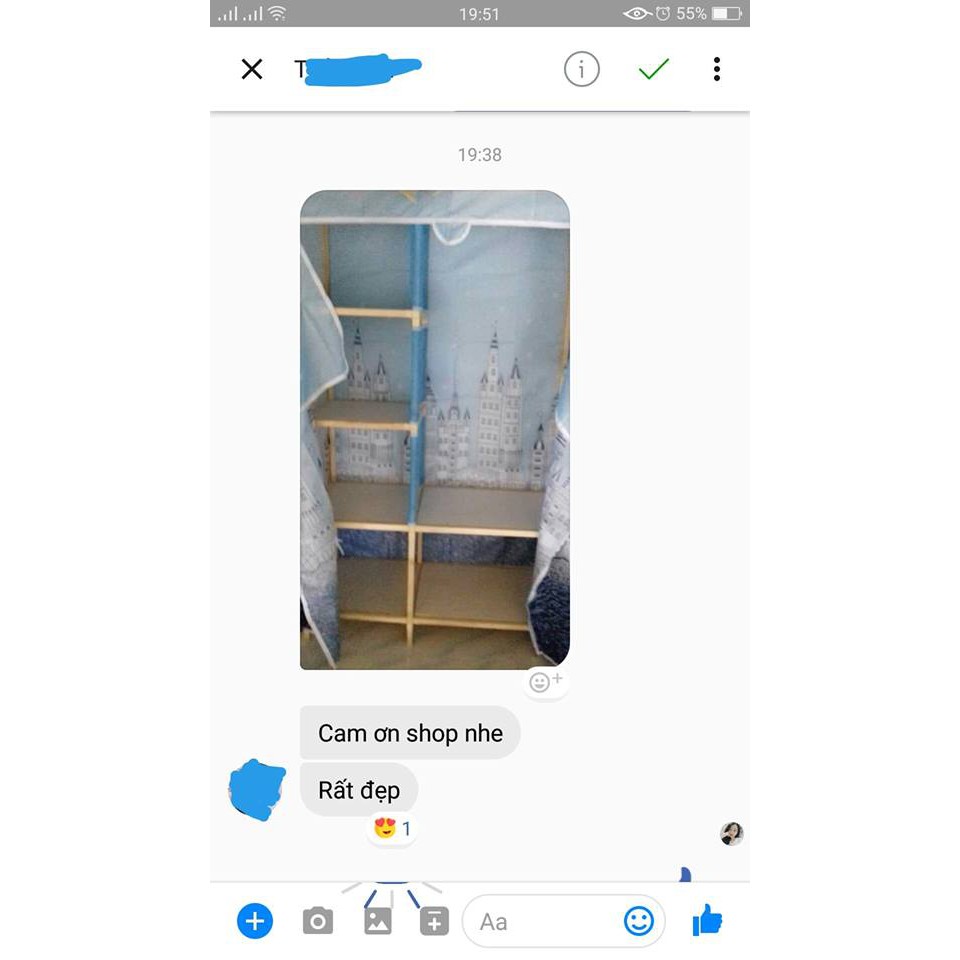
Task: View reactions on the 'Rất đẹp' message
Action: [x=392, y=829]
